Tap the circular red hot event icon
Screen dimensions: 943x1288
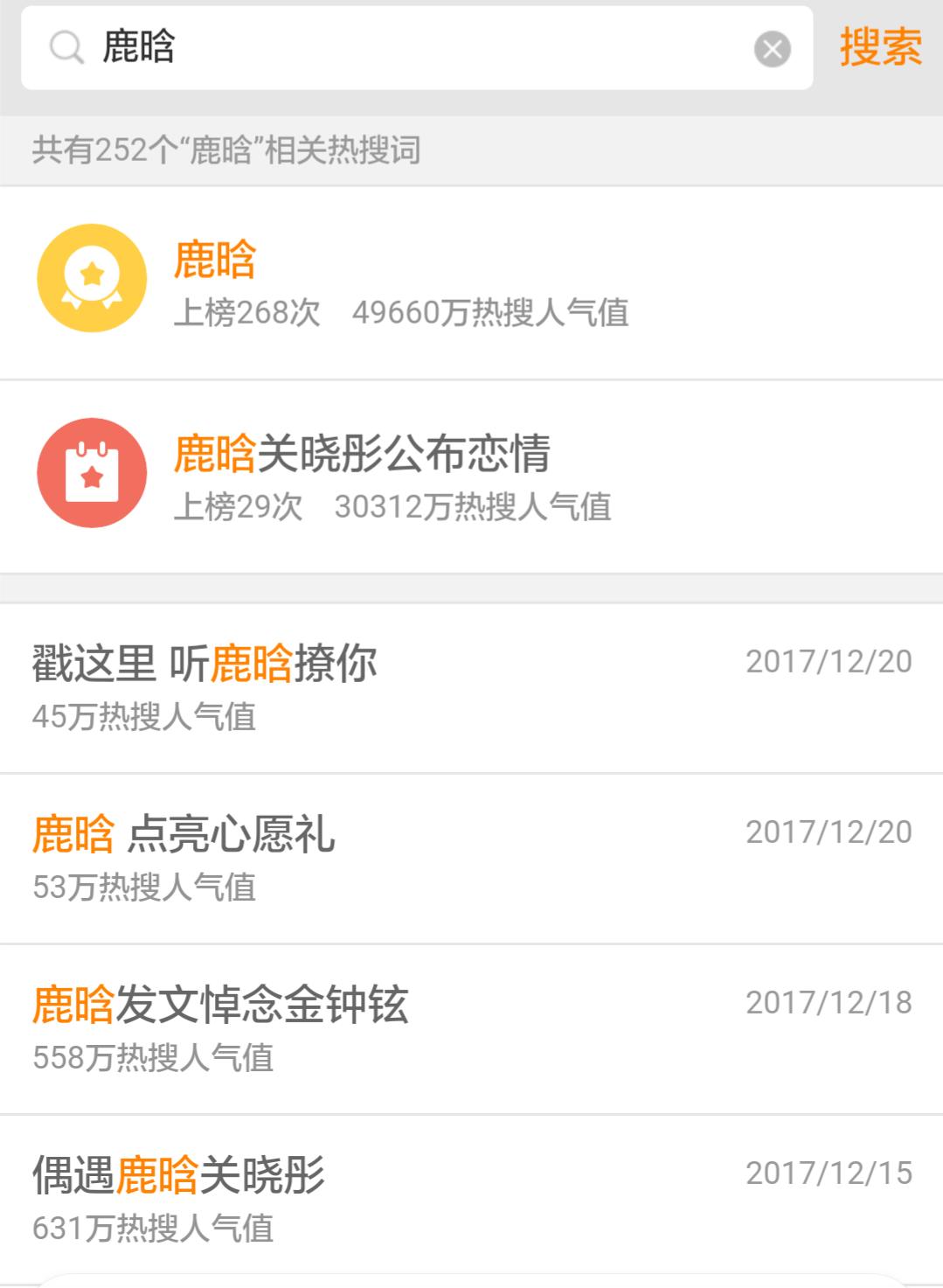pos(93,471)
